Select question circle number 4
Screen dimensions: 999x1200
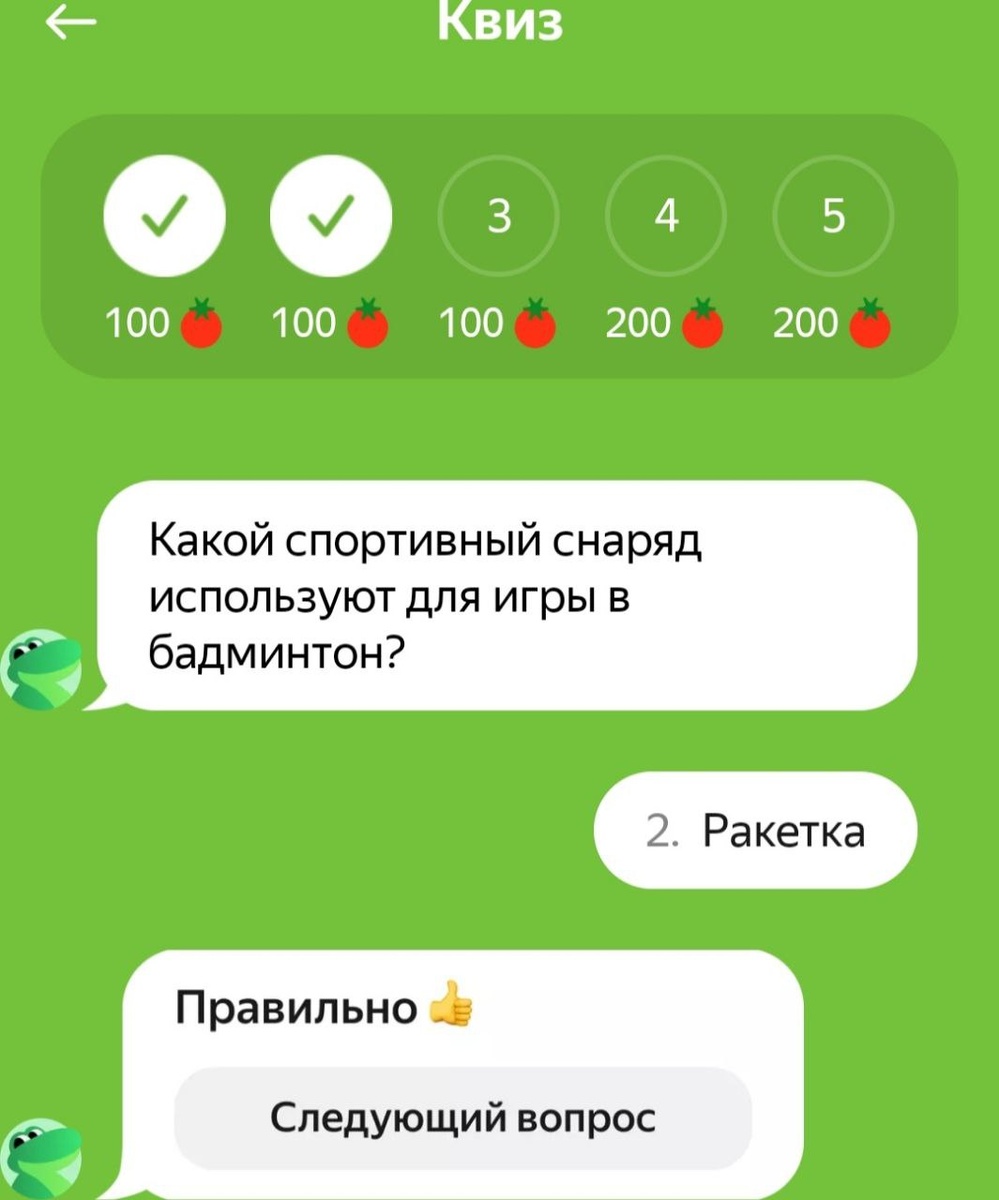[x=665, y=215]
